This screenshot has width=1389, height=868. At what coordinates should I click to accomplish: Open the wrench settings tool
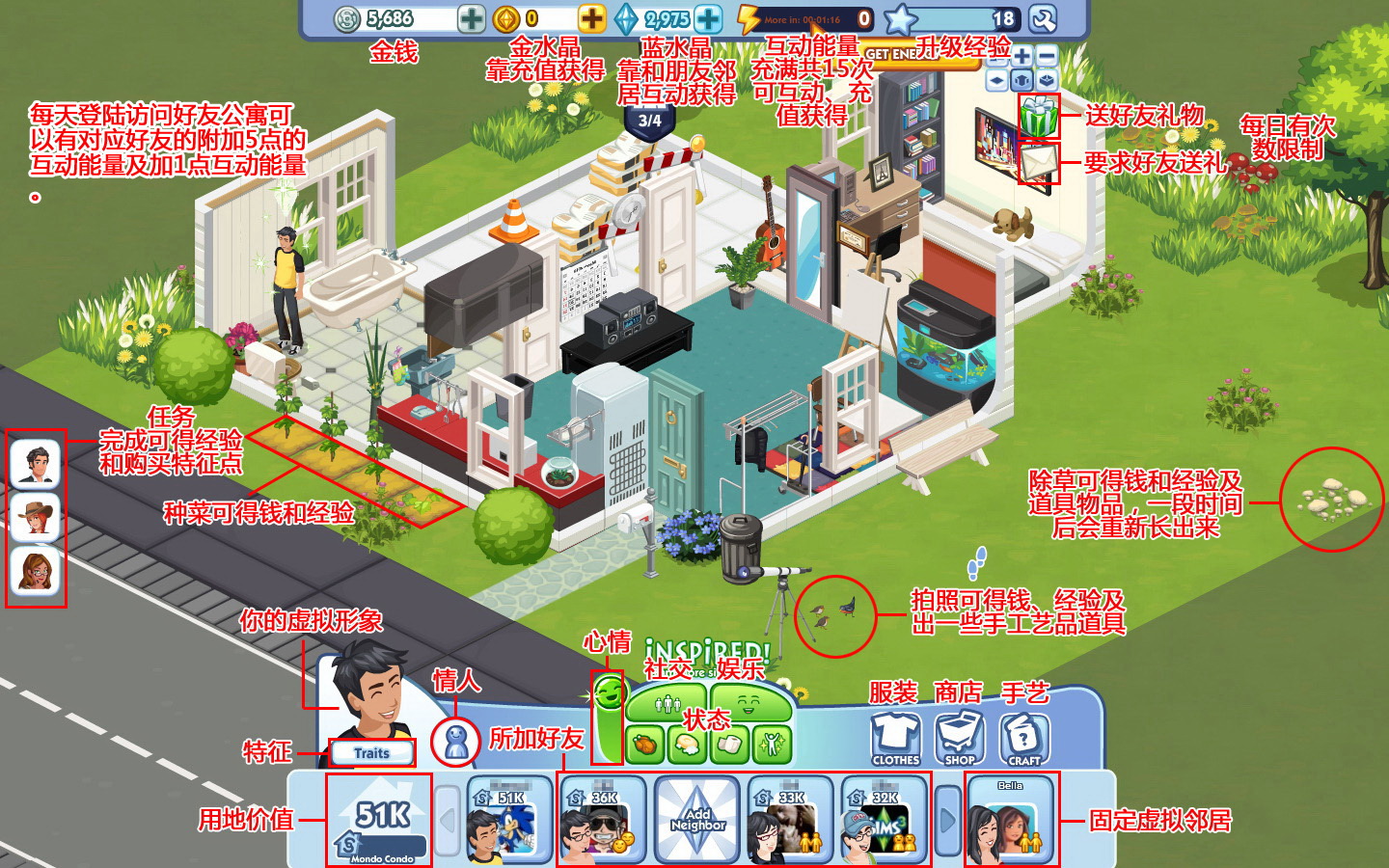(1043, 18)
